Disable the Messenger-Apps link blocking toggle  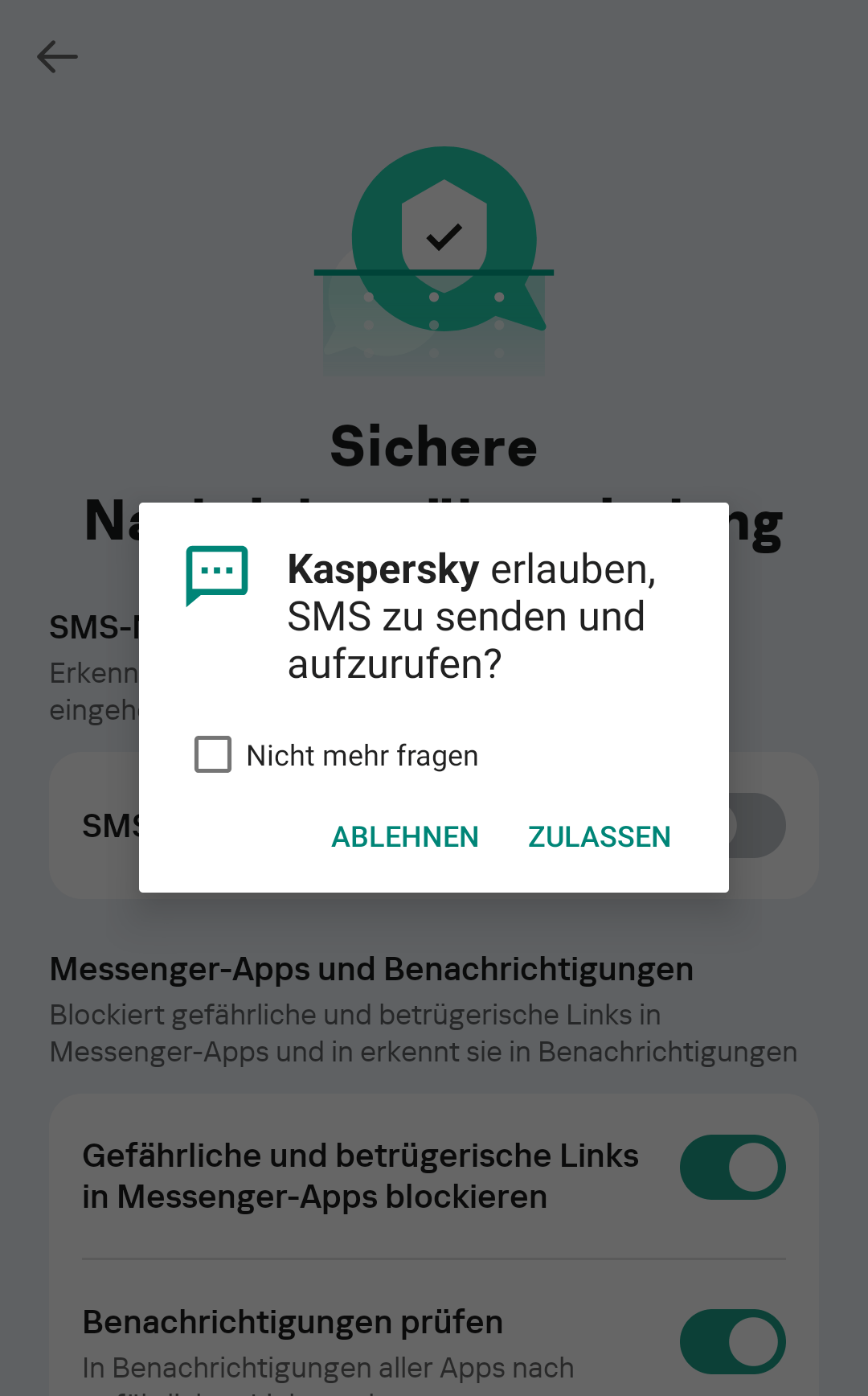(x=732, y=1167)
